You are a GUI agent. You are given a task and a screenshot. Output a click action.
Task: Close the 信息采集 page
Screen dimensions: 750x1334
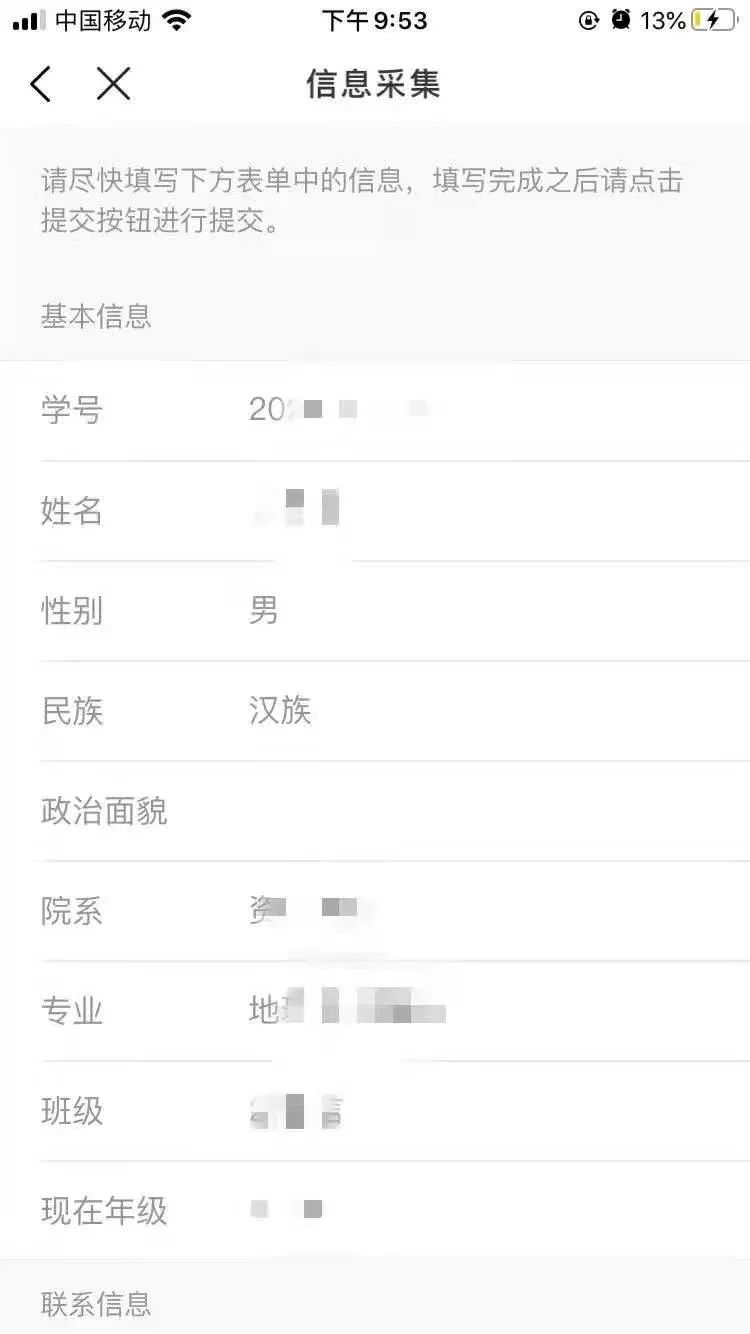pyautogui.click(x=113, y=85)
